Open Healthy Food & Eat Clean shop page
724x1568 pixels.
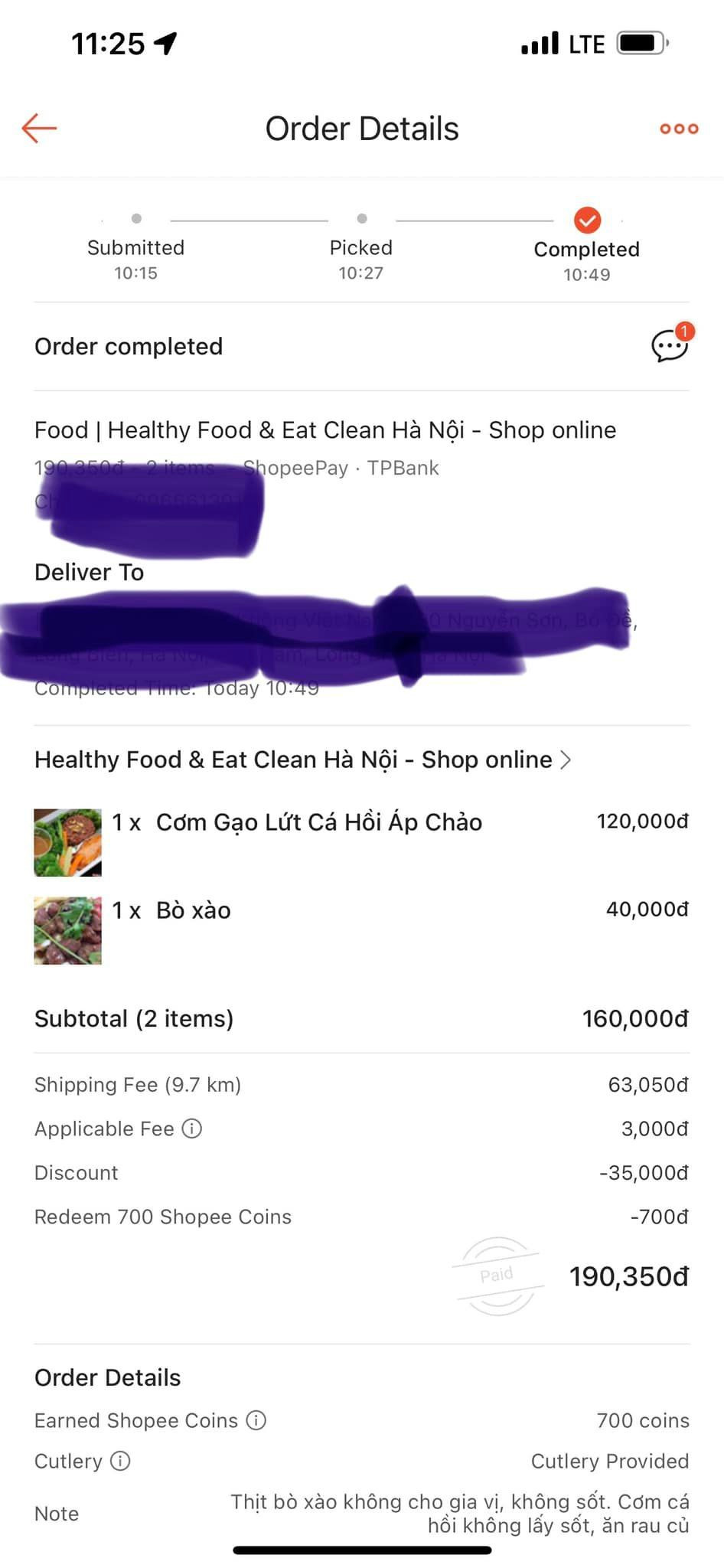pos(302,759)
